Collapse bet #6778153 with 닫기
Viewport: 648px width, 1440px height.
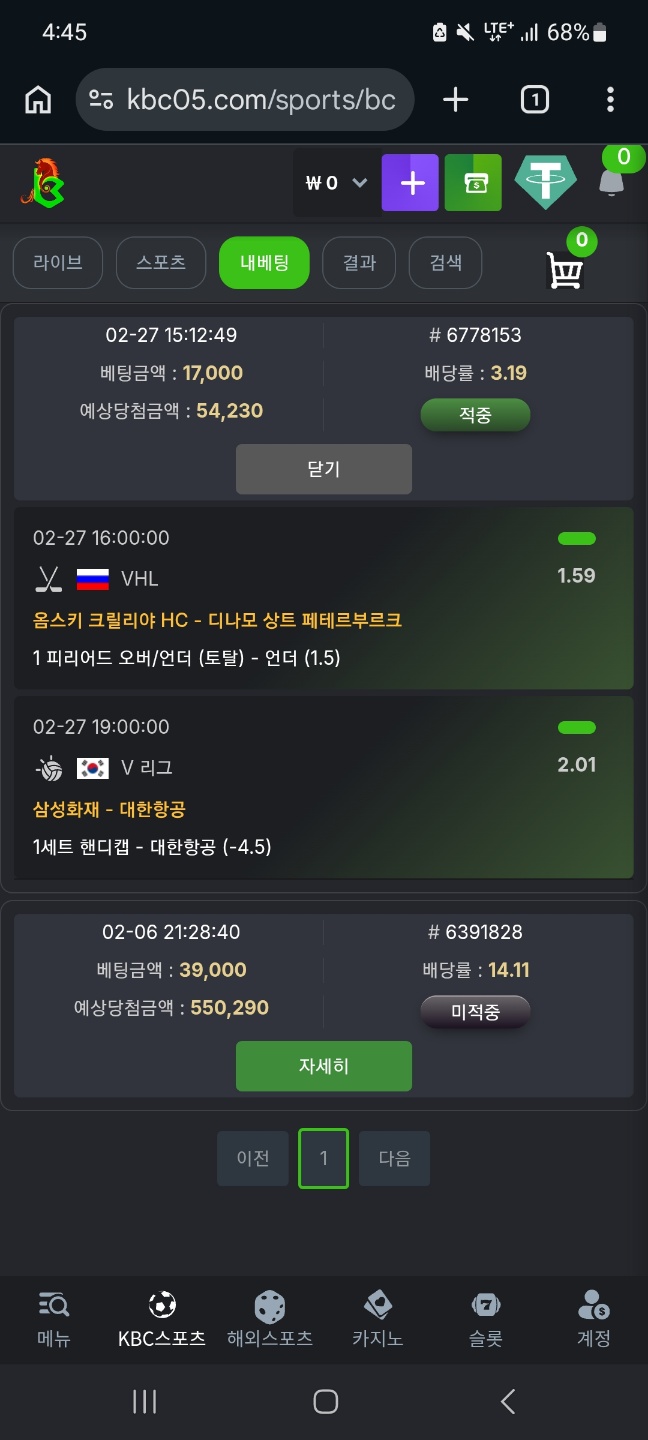[324, 469]
